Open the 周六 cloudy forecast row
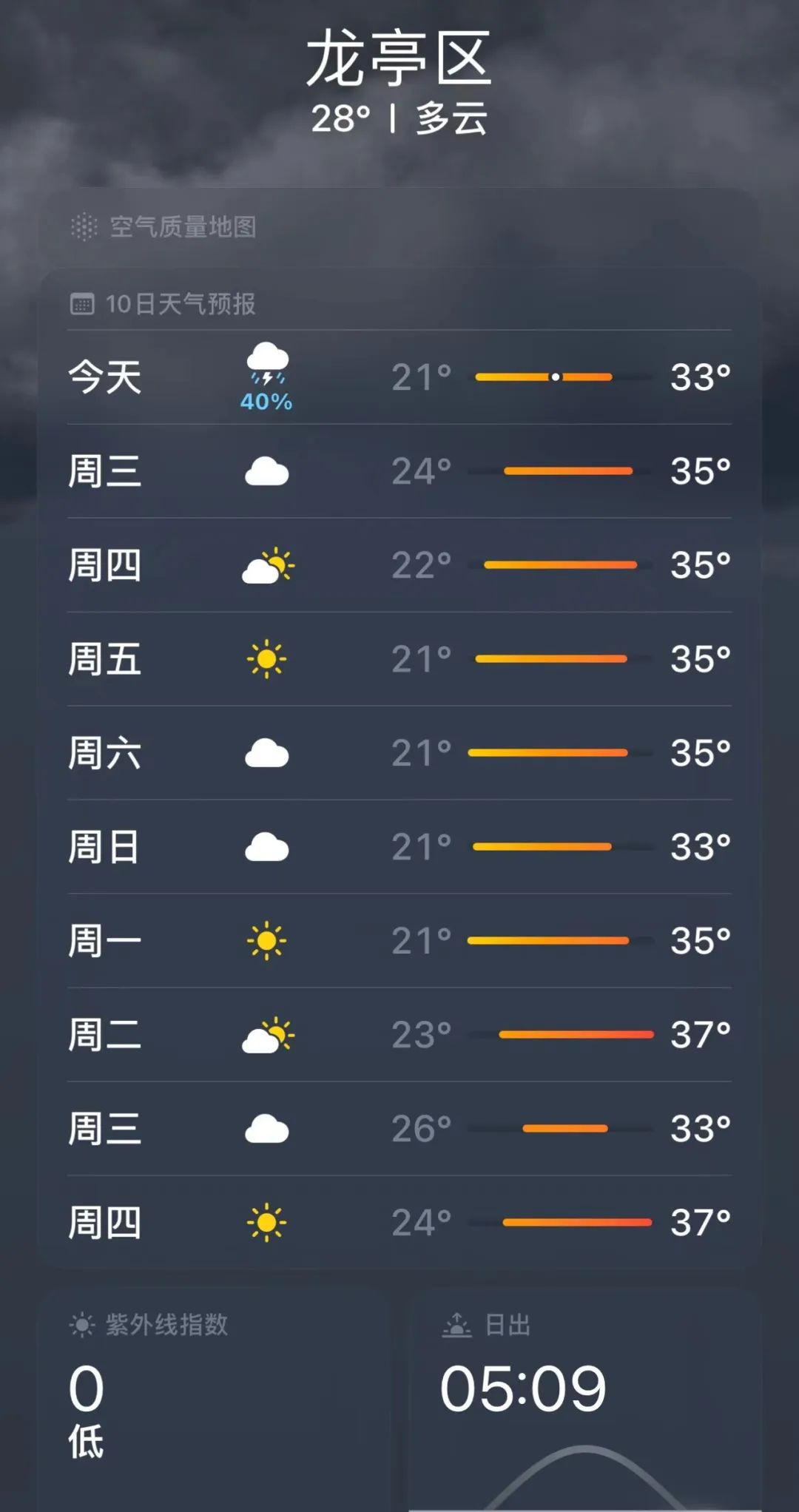The image size is (799, 1512). [x=399, y=753]
